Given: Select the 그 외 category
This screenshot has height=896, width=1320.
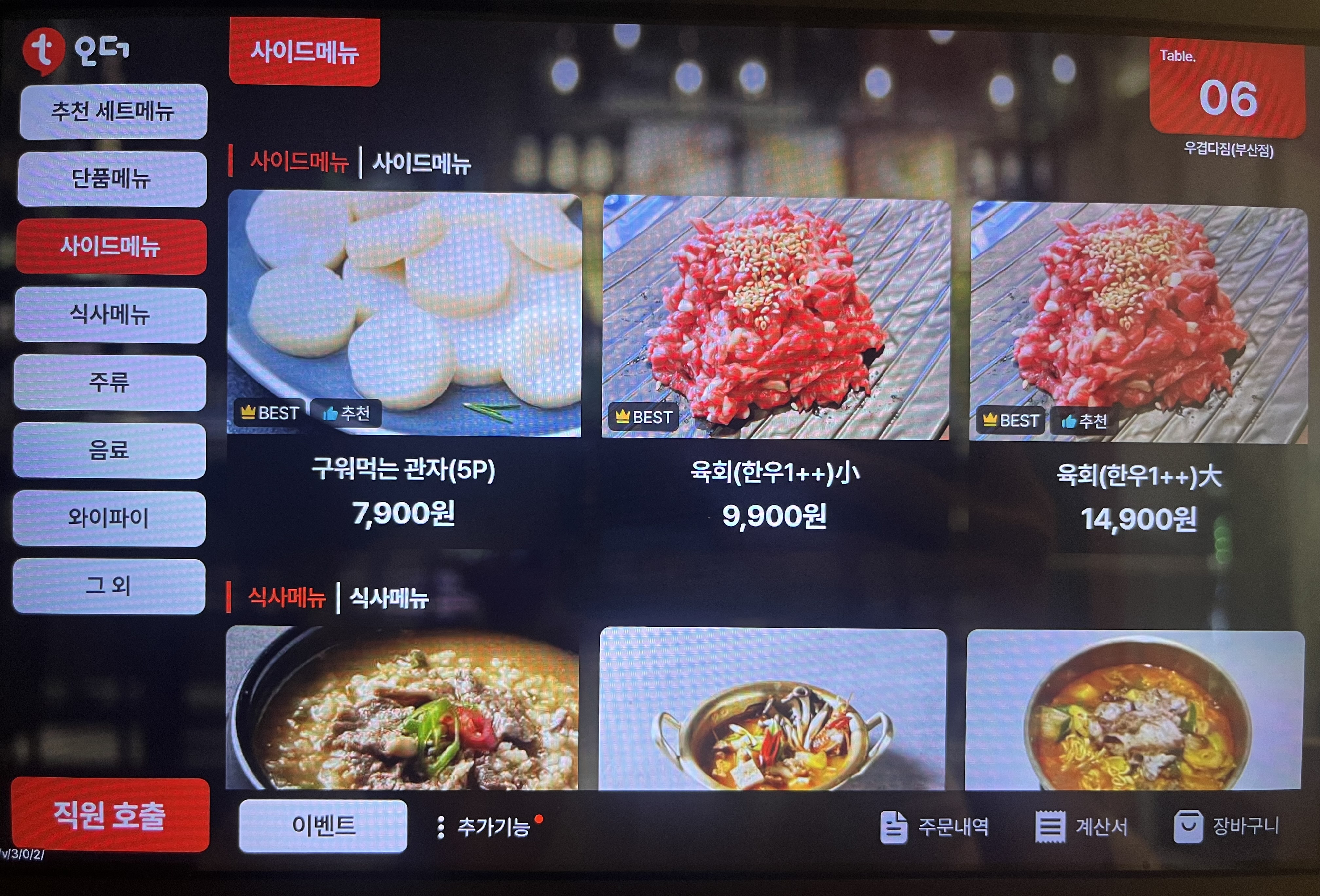Looking at the screenshot, I should pyautogui.click(x=108, y=586).
